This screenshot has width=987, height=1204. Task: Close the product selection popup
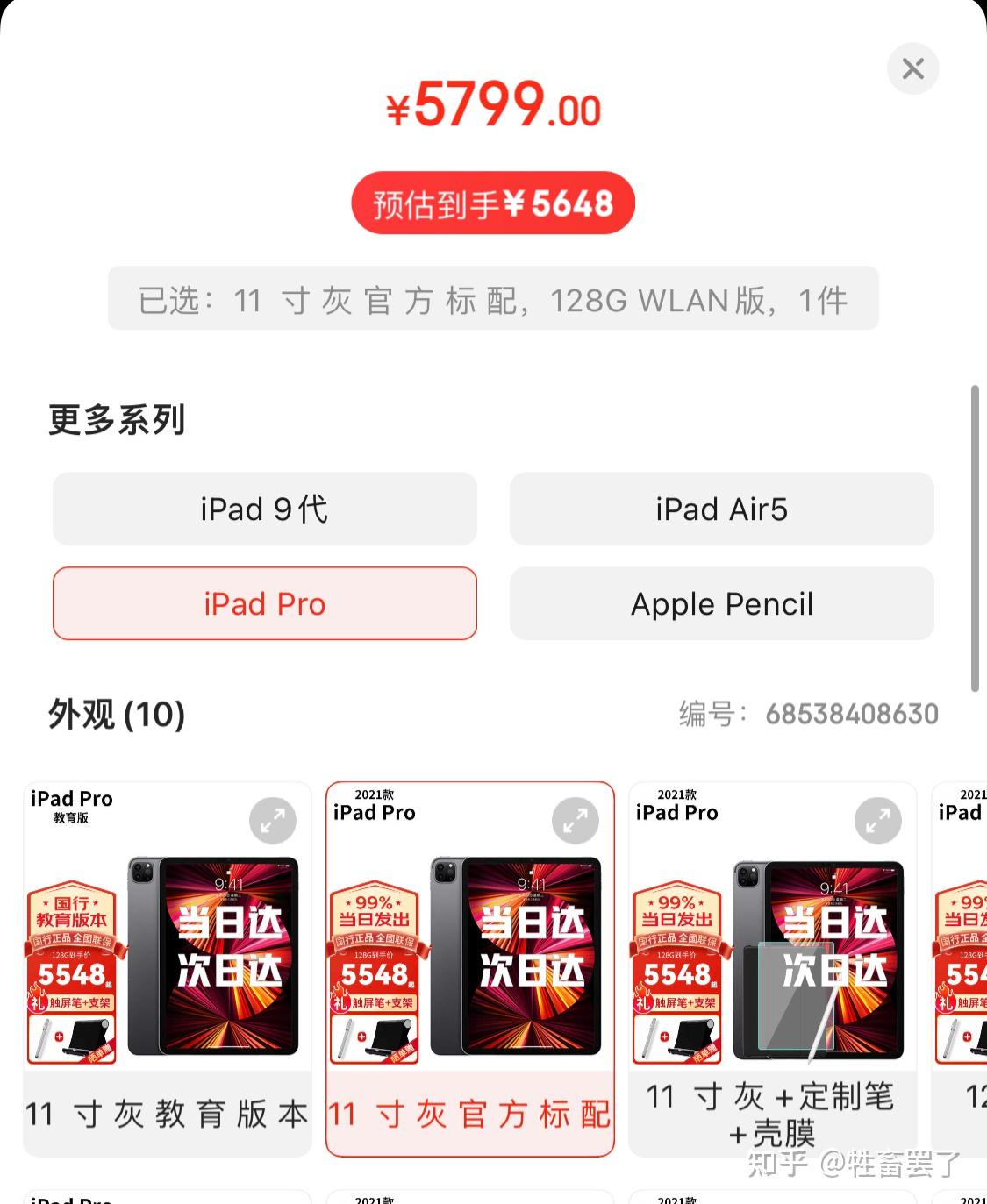click(912, 68)
